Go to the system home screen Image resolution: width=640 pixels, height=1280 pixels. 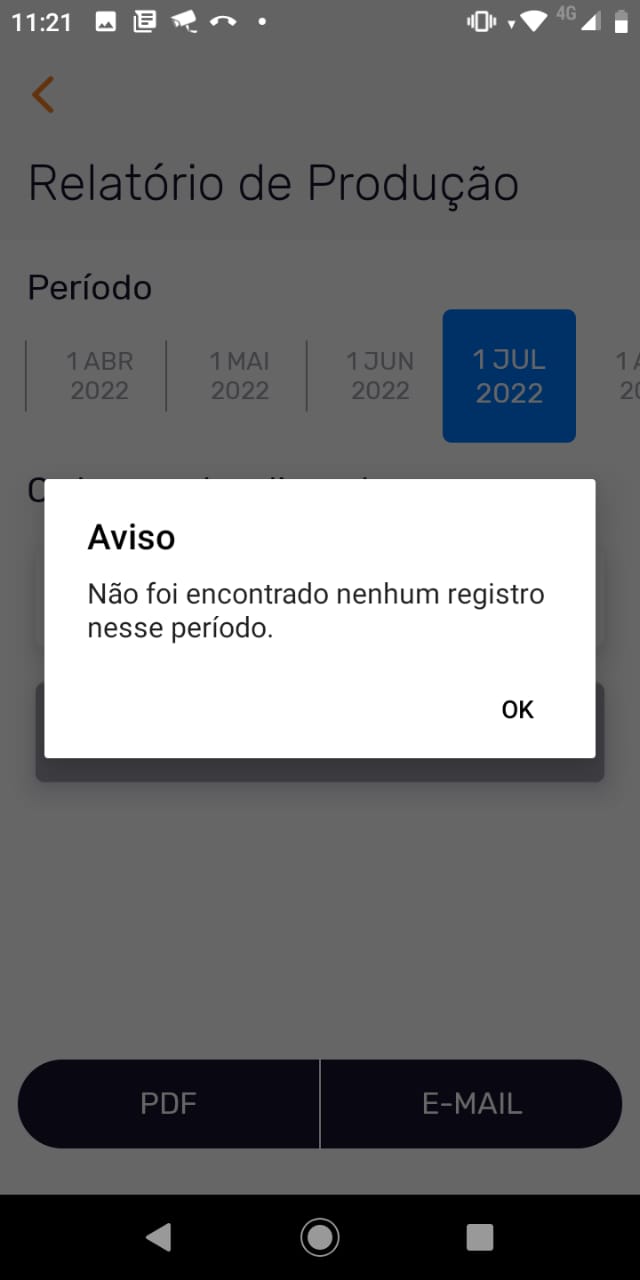point(320,1237)
